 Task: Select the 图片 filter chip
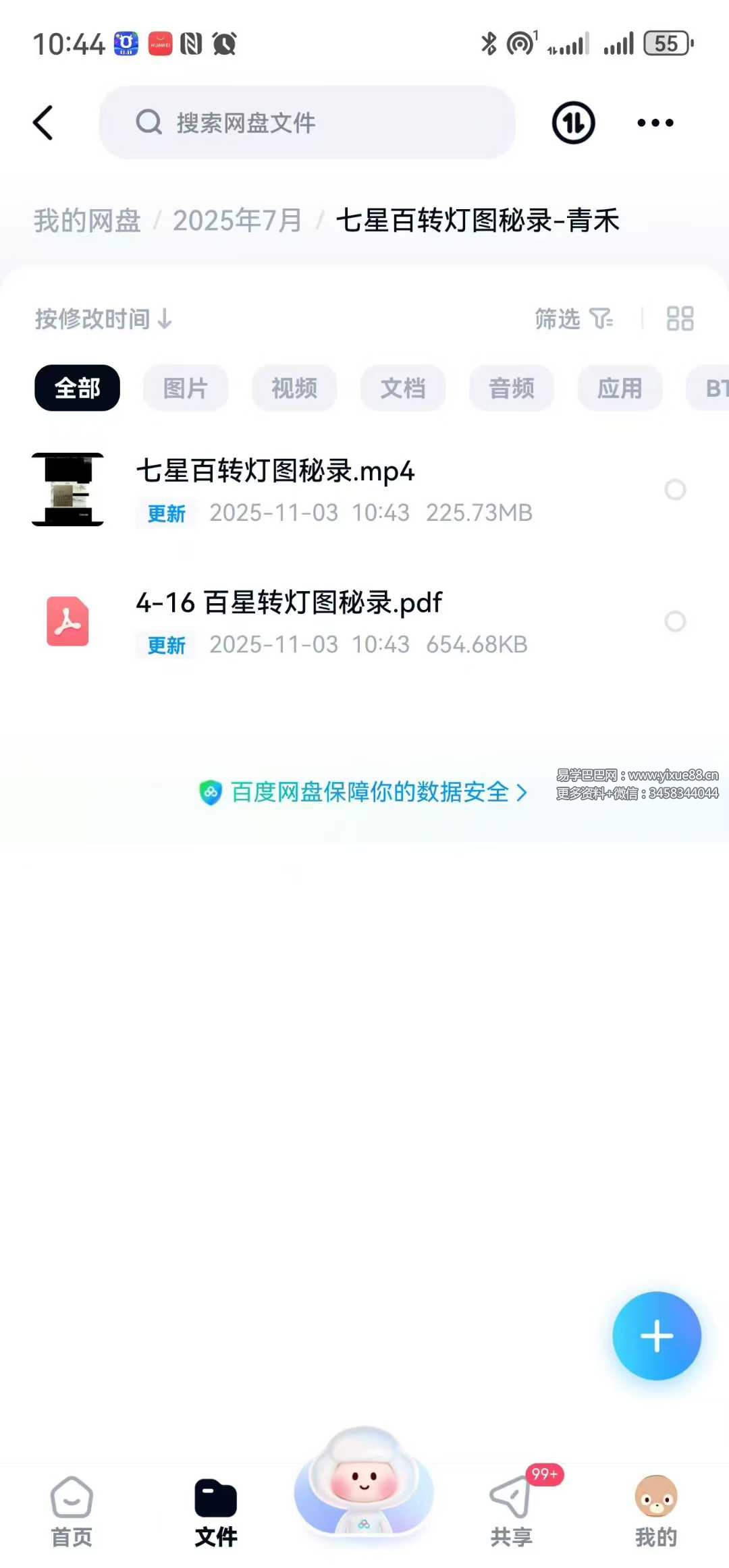[x=185, y=388]
